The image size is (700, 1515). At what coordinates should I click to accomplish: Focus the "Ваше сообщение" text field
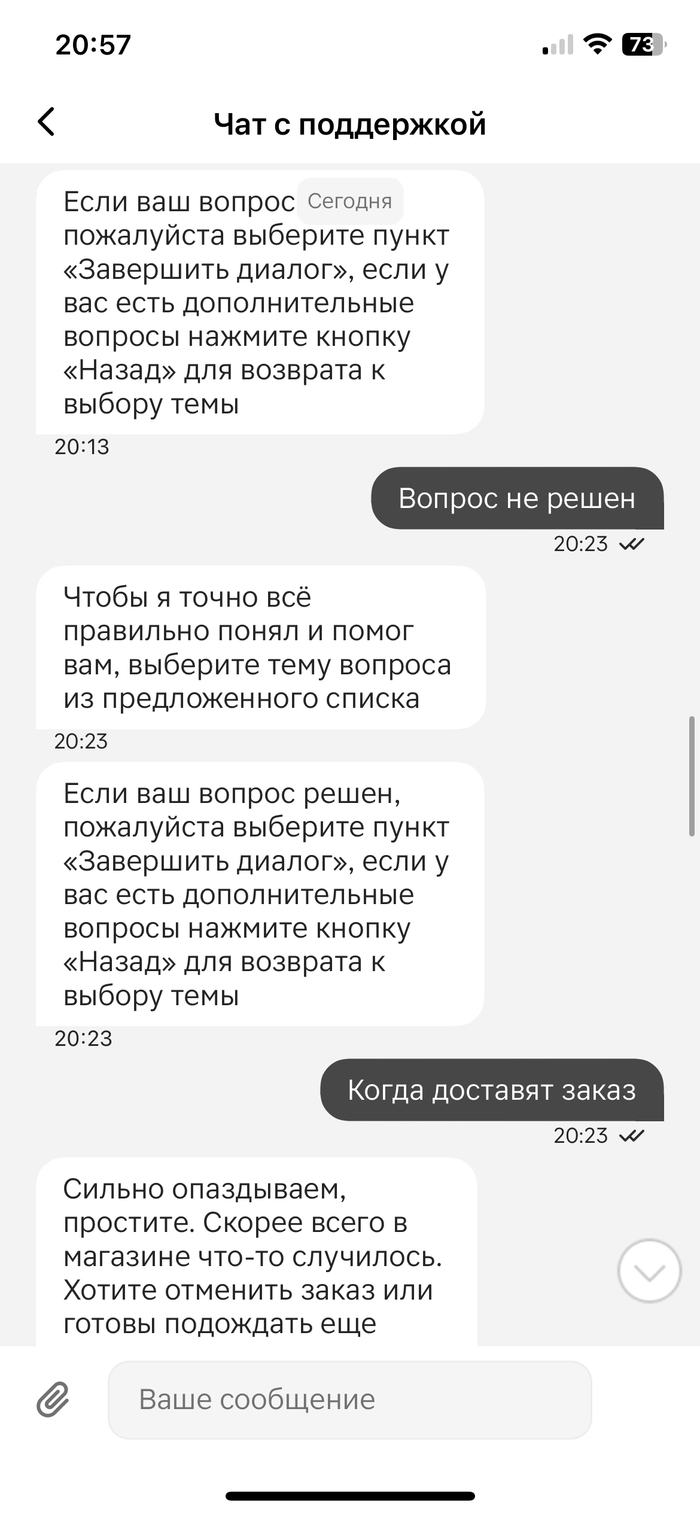(350, 1399)
